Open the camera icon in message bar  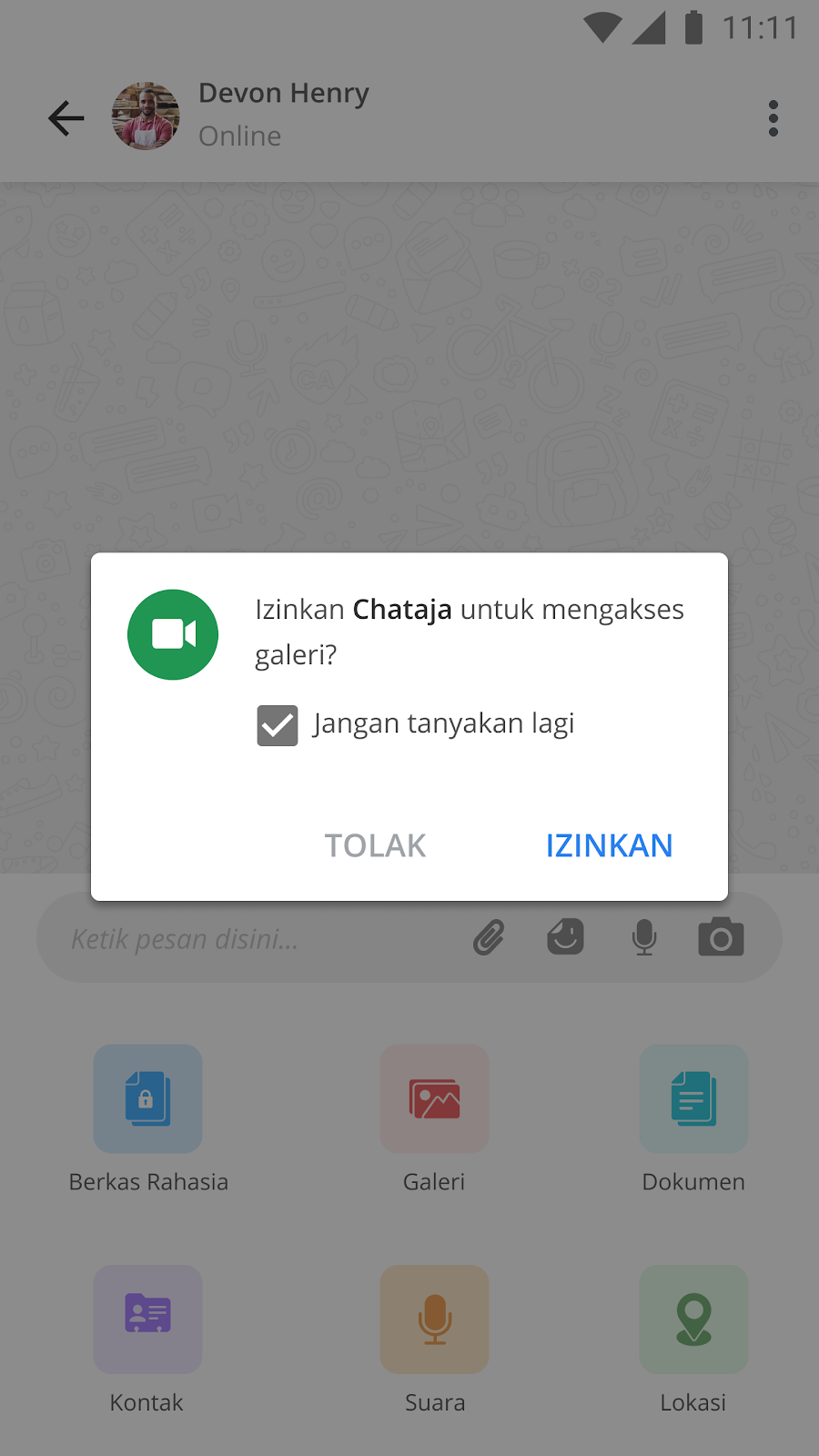pos(721,937)
